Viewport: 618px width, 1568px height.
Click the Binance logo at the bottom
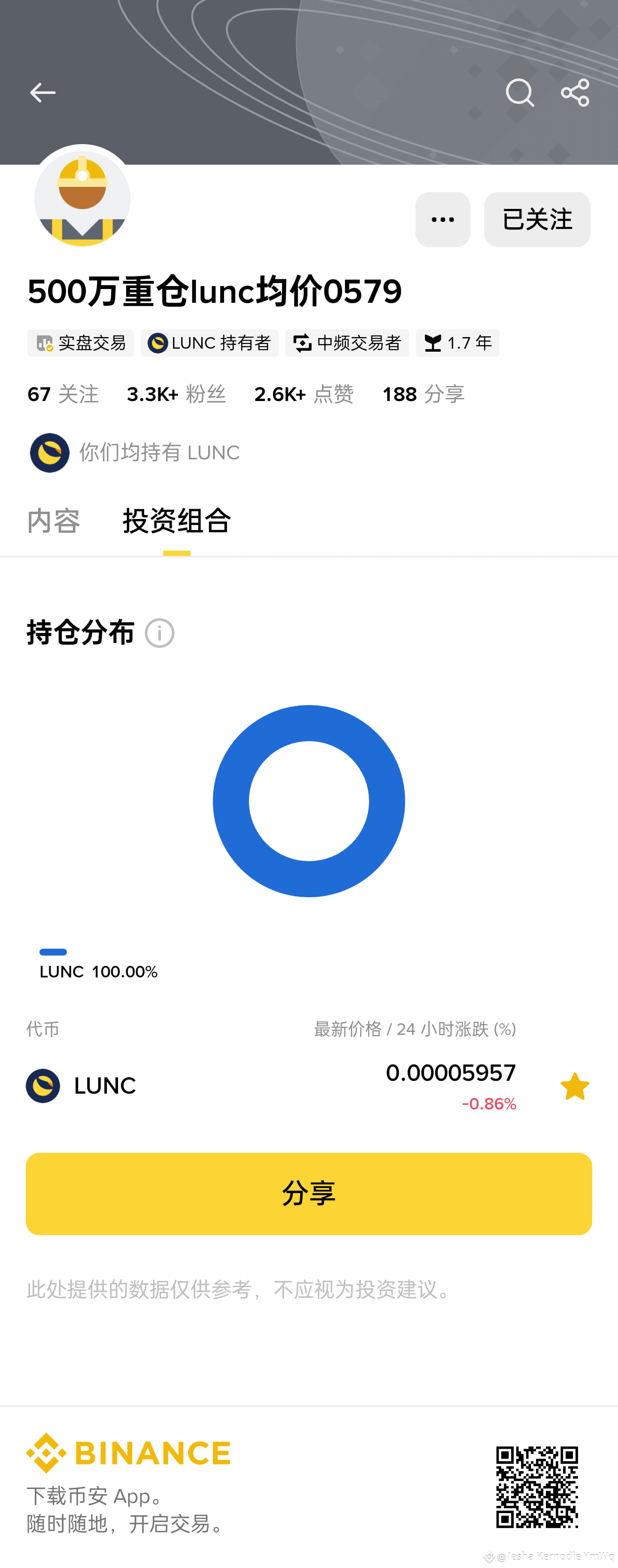(128, 1452)
